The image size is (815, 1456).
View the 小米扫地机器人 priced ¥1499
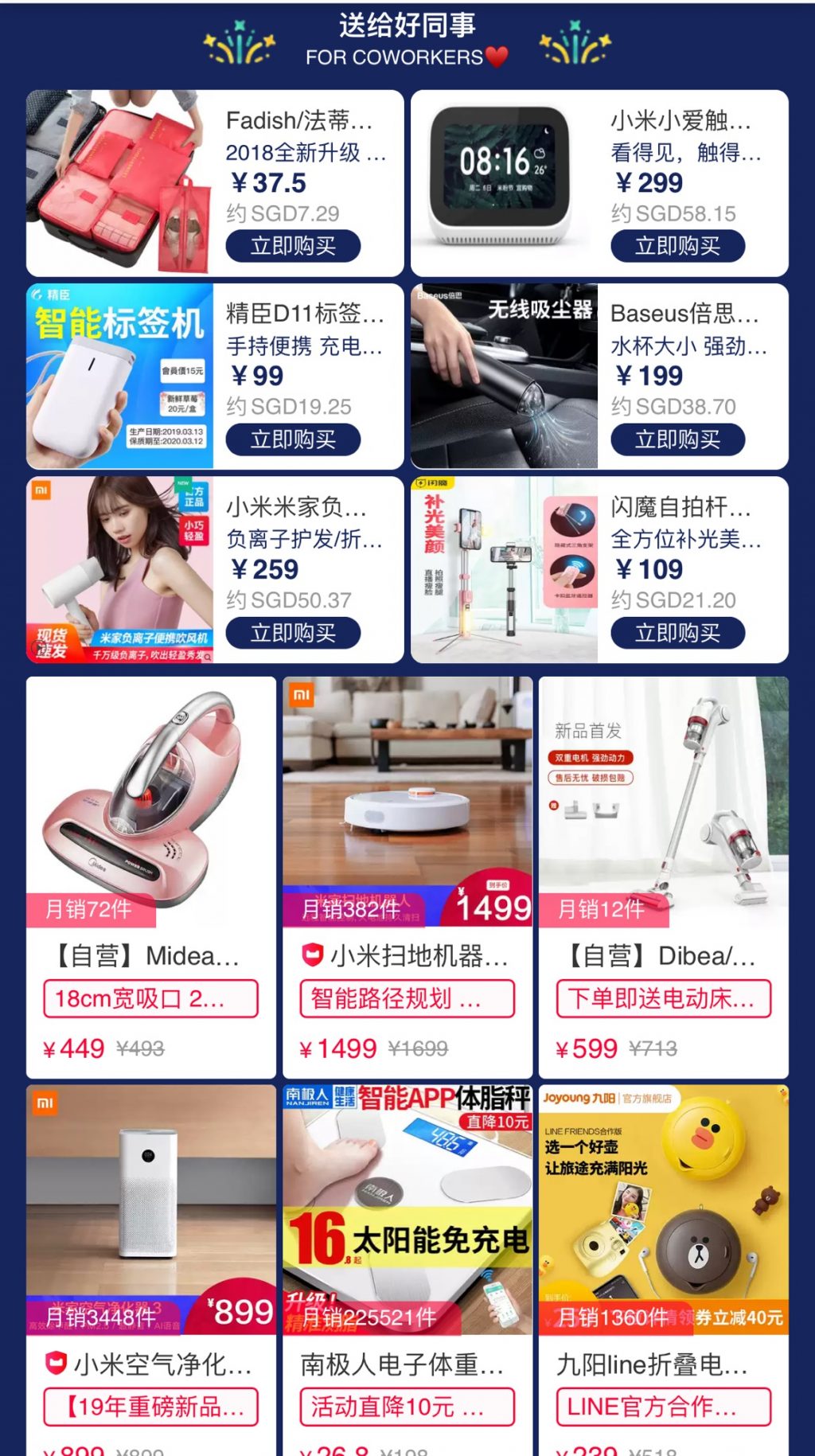(x=407, y=876)
